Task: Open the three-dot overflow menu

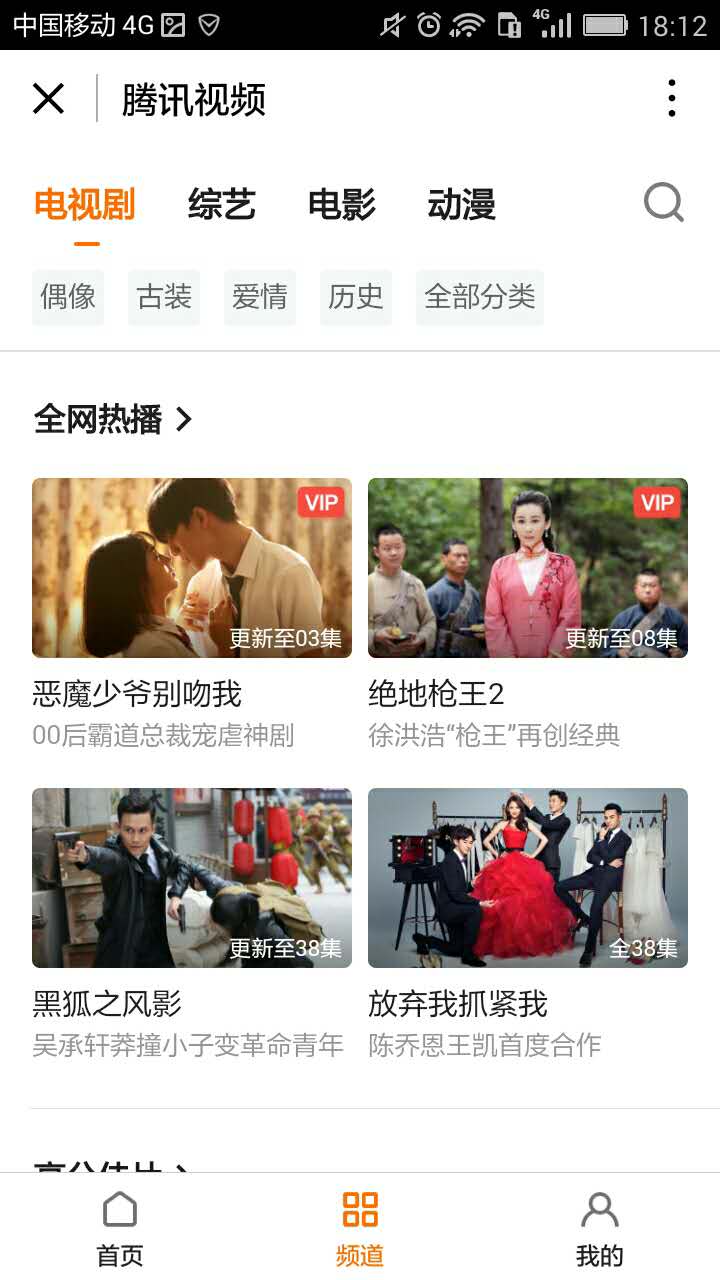Action: [671, 99]
